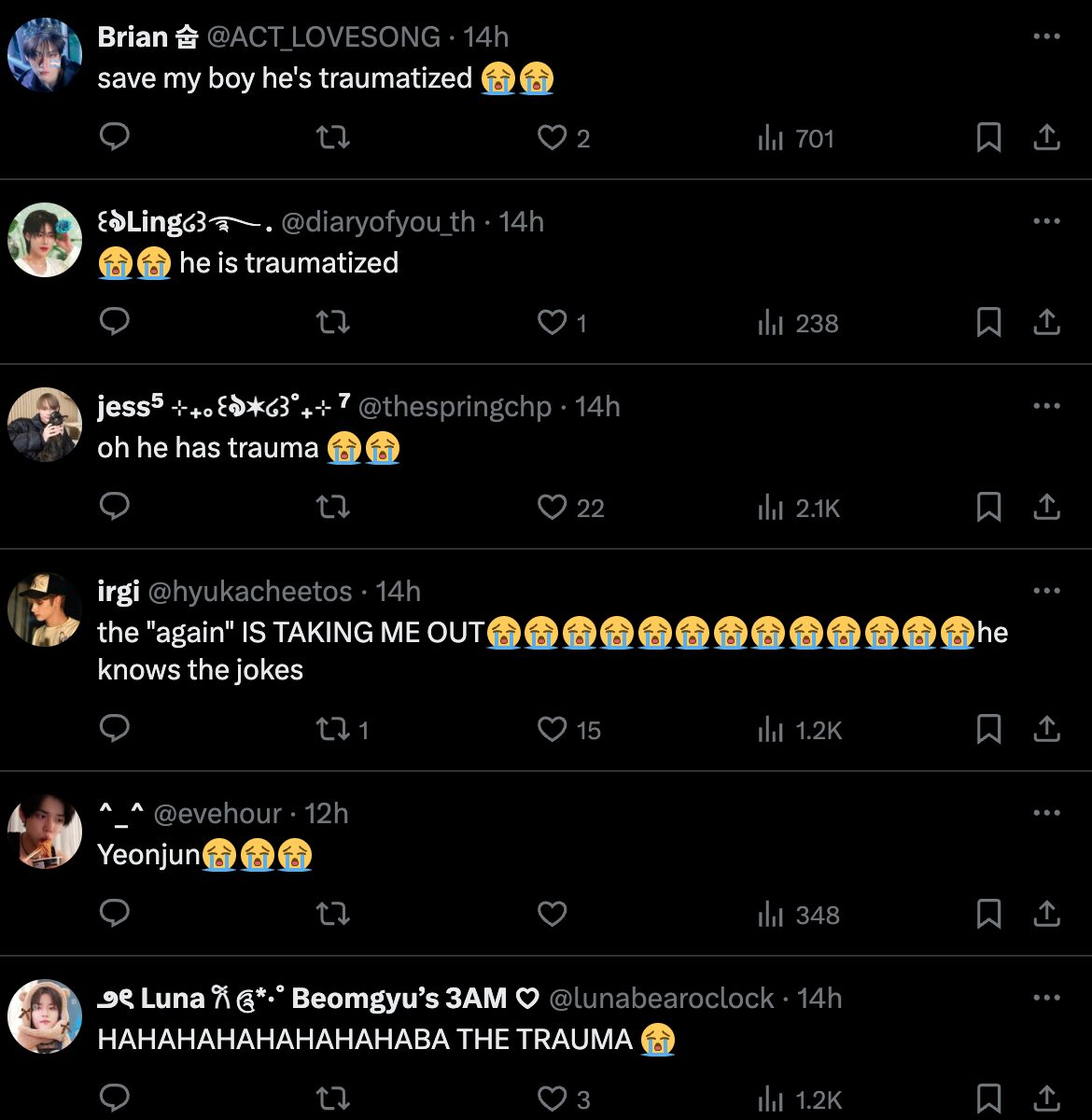The height and width of the screenshot is (1120, 1092).
Task: Like jess's "oh he has trauma" tweet
Action: (553, 508)
